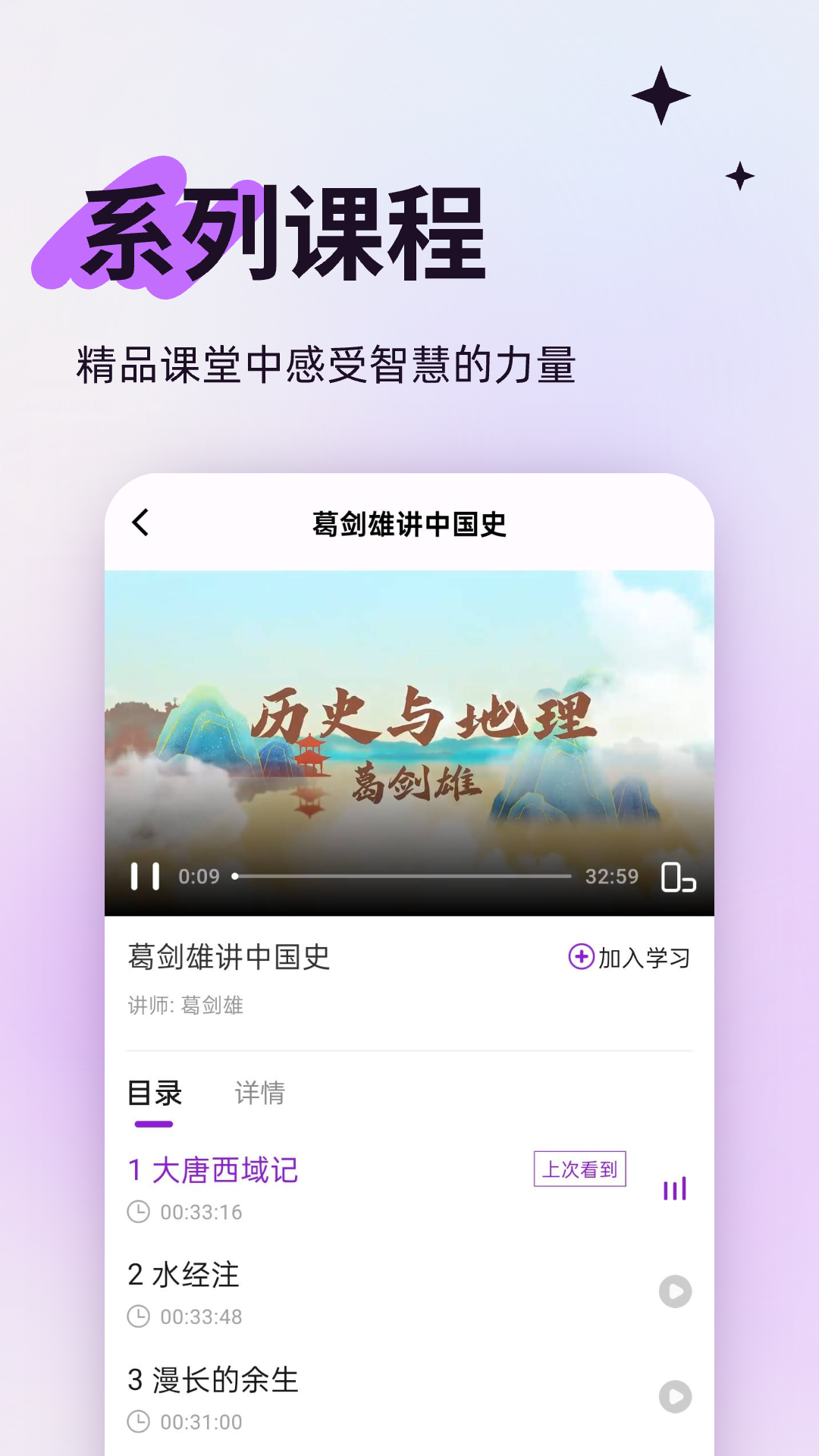
Task: Seek using the video progress bar
Action: pyautogui.click(x=402, y=876)
